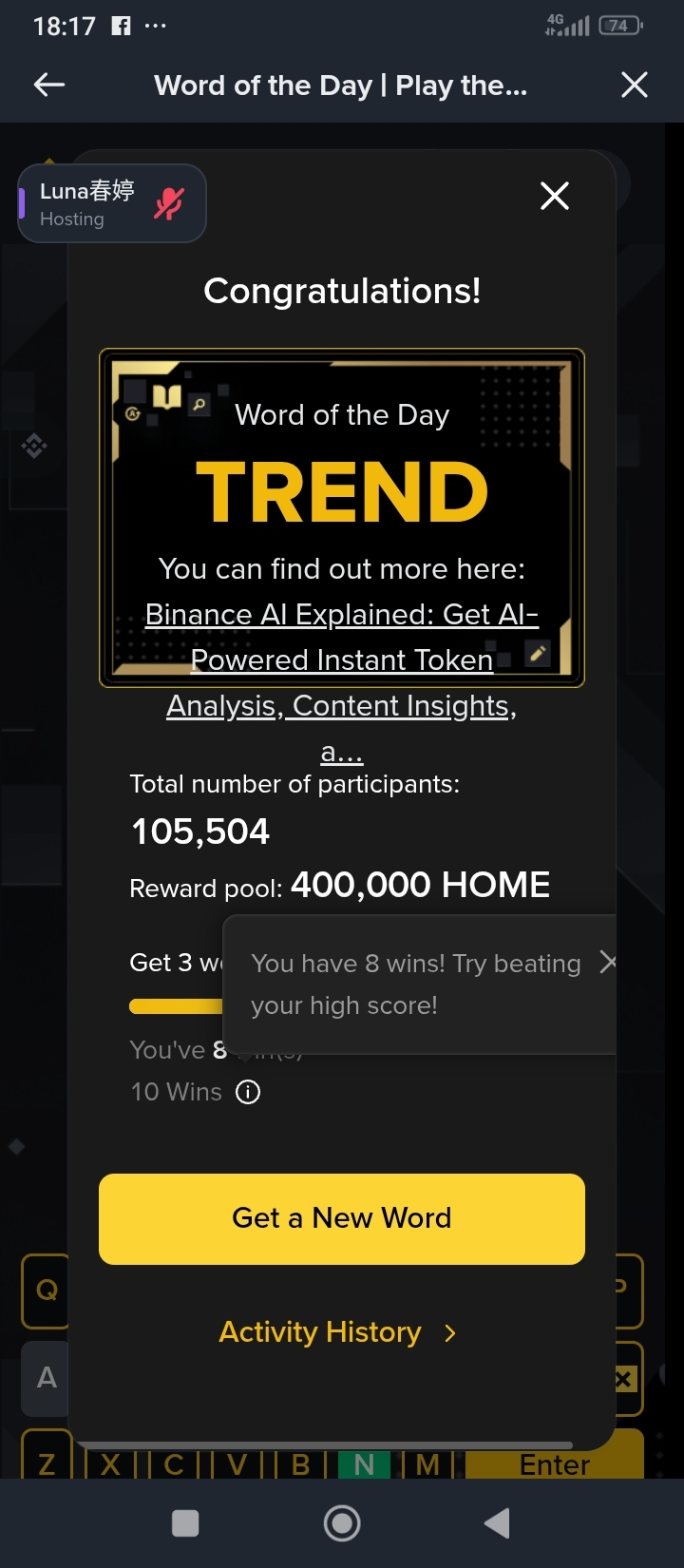The width and height of the screenshot is (684, 1568).
Task: Tap Get a New Word
Action: point(342,1218)
